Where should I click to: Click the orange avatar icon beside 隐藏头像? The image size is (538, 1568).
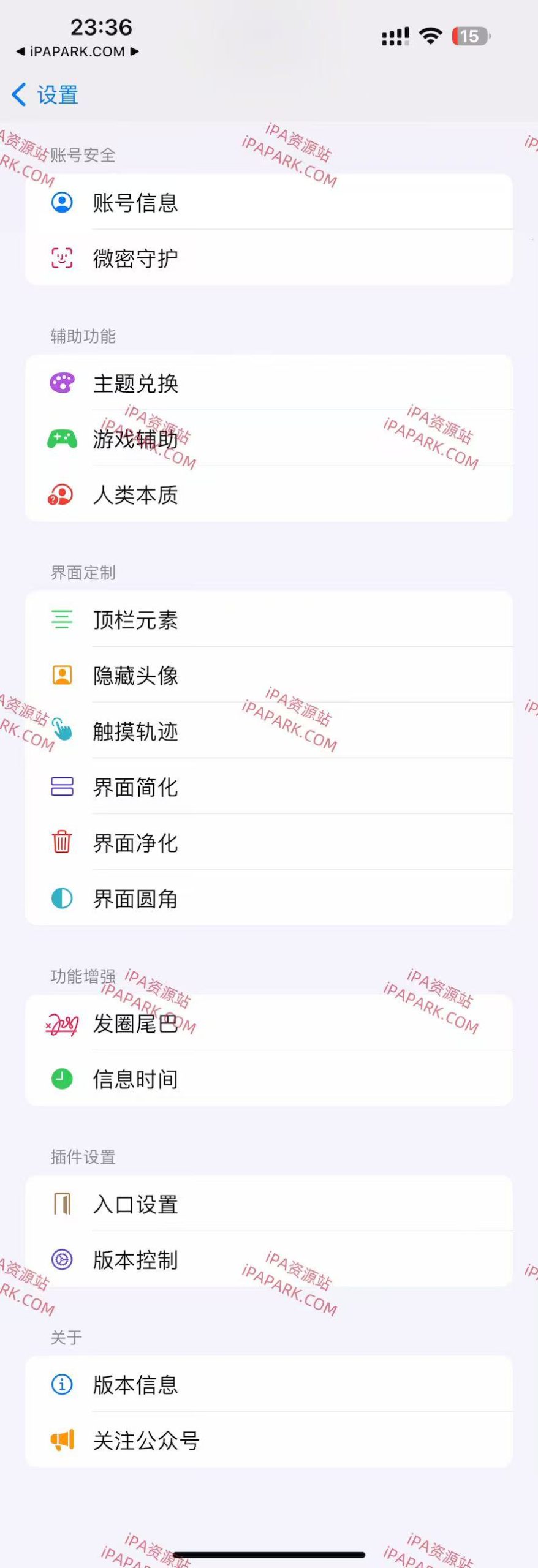[x=61, y=676]
